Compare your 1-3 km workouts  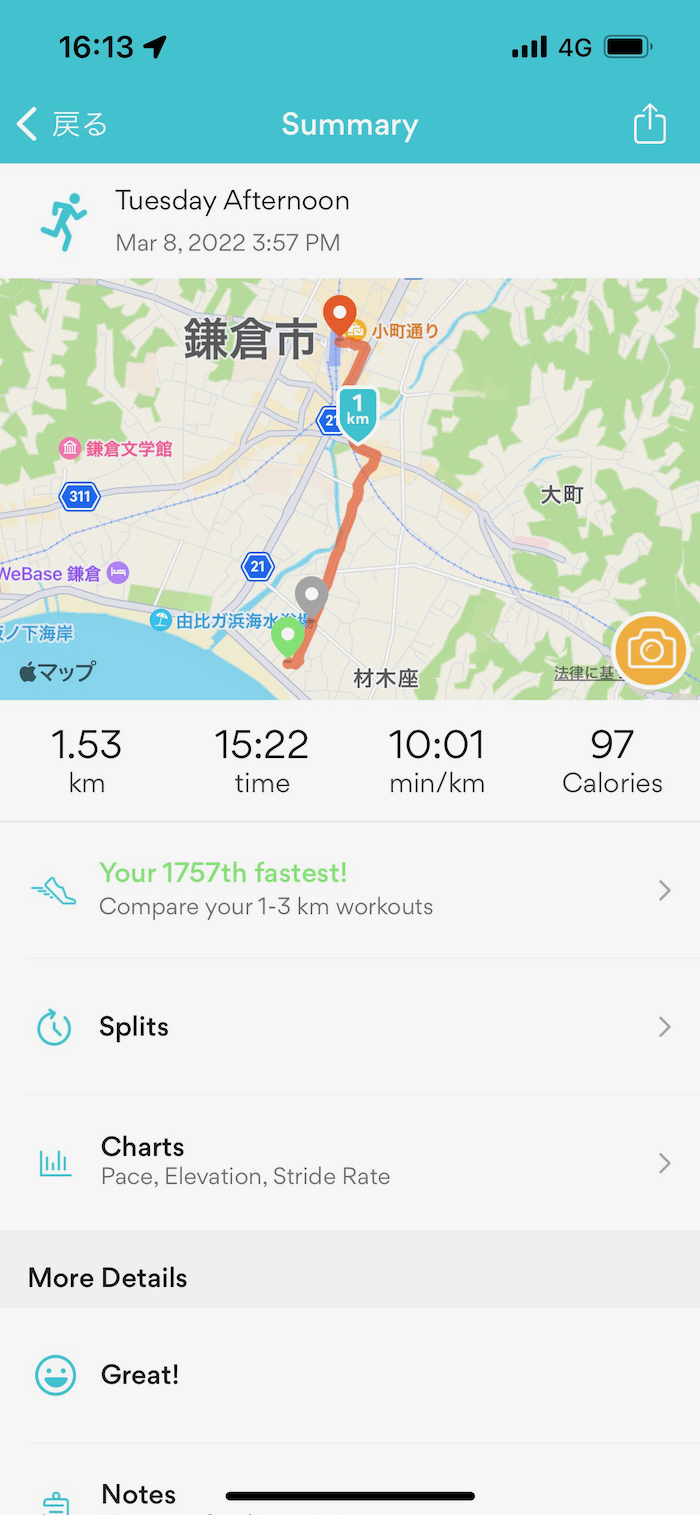click(x=350, y=890)
